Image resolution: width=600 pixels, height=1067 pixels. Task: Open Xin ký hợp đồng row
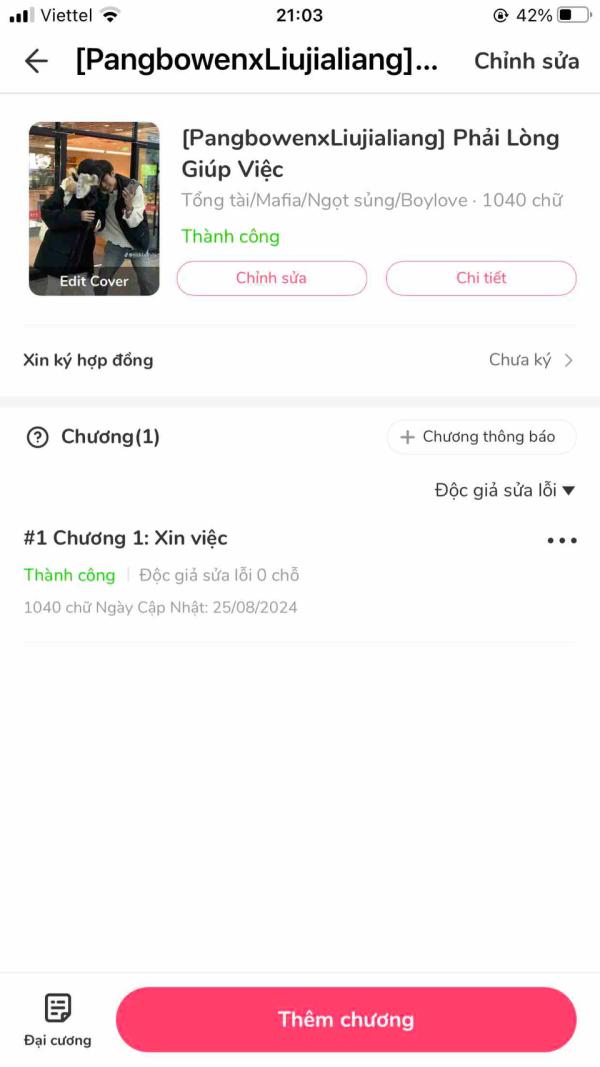click(299, 360)
